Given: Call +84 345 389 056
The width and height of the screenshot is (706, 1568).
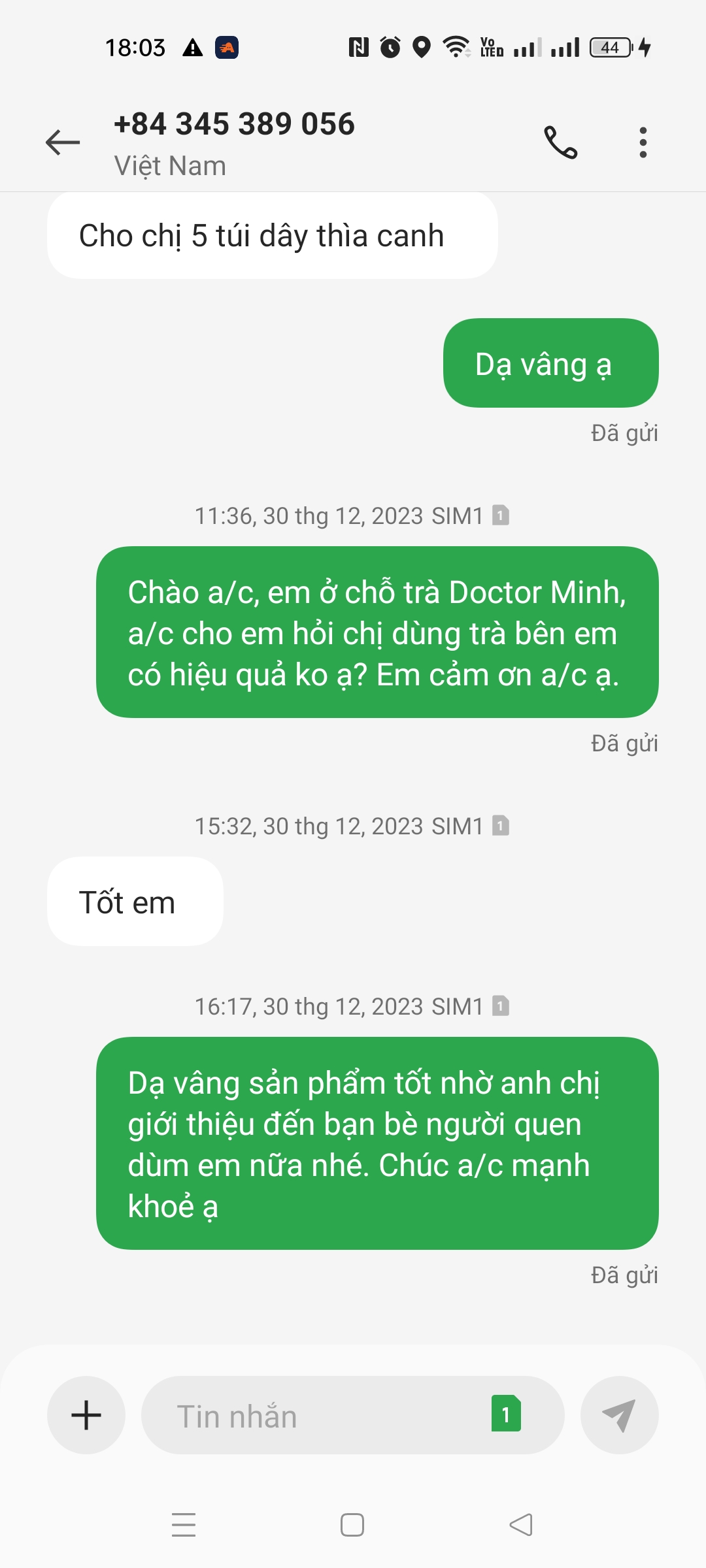Looking at the screenshot, I should coord(561,142).
